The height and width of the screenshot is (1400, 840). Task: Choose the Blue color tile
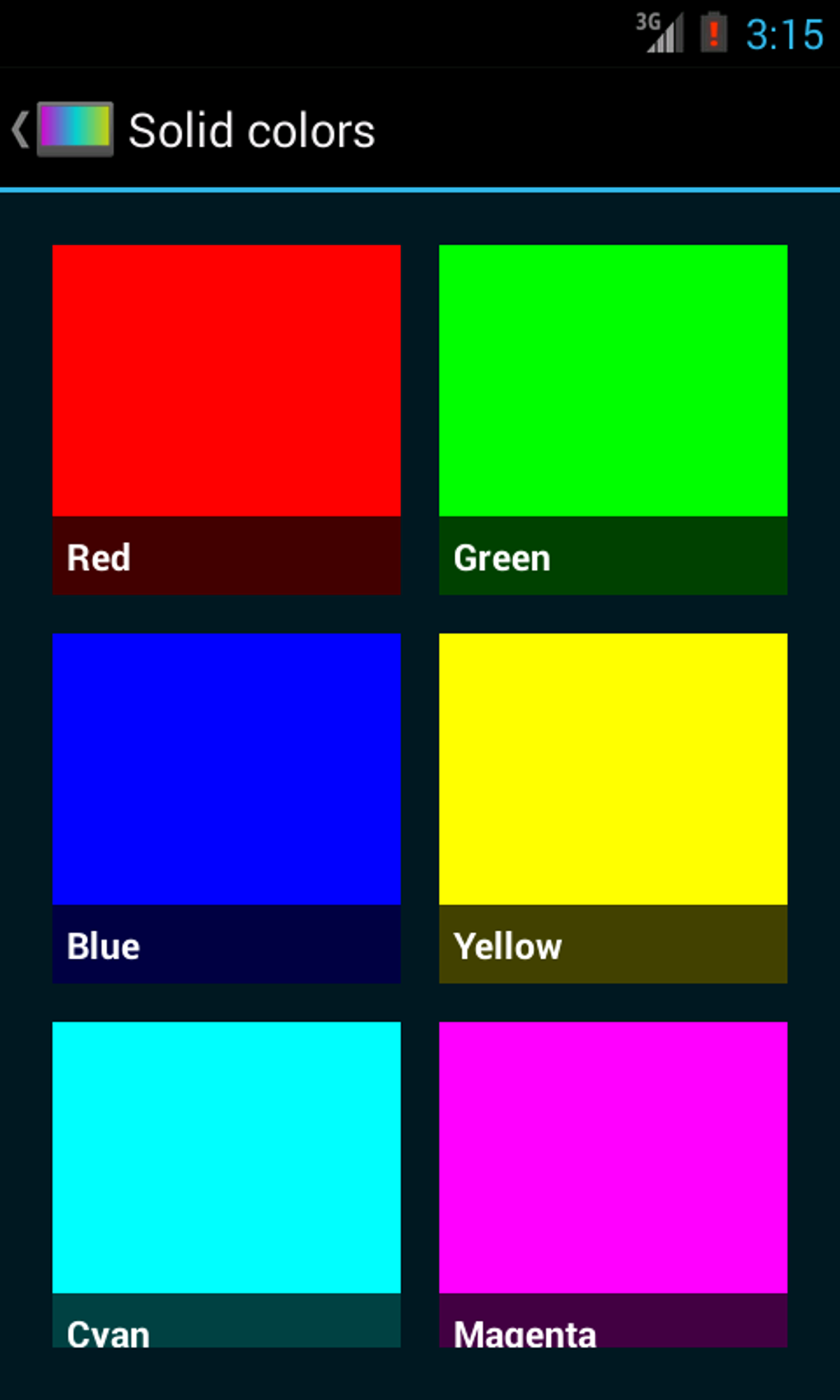[x=226, y=808]
